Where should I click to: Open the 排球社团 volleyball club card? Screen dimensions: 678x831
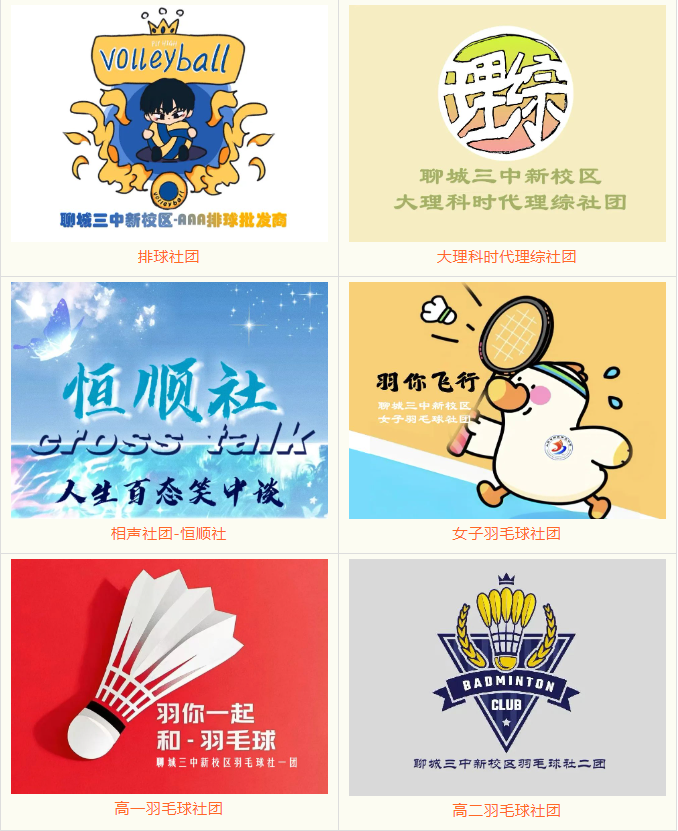168,124
